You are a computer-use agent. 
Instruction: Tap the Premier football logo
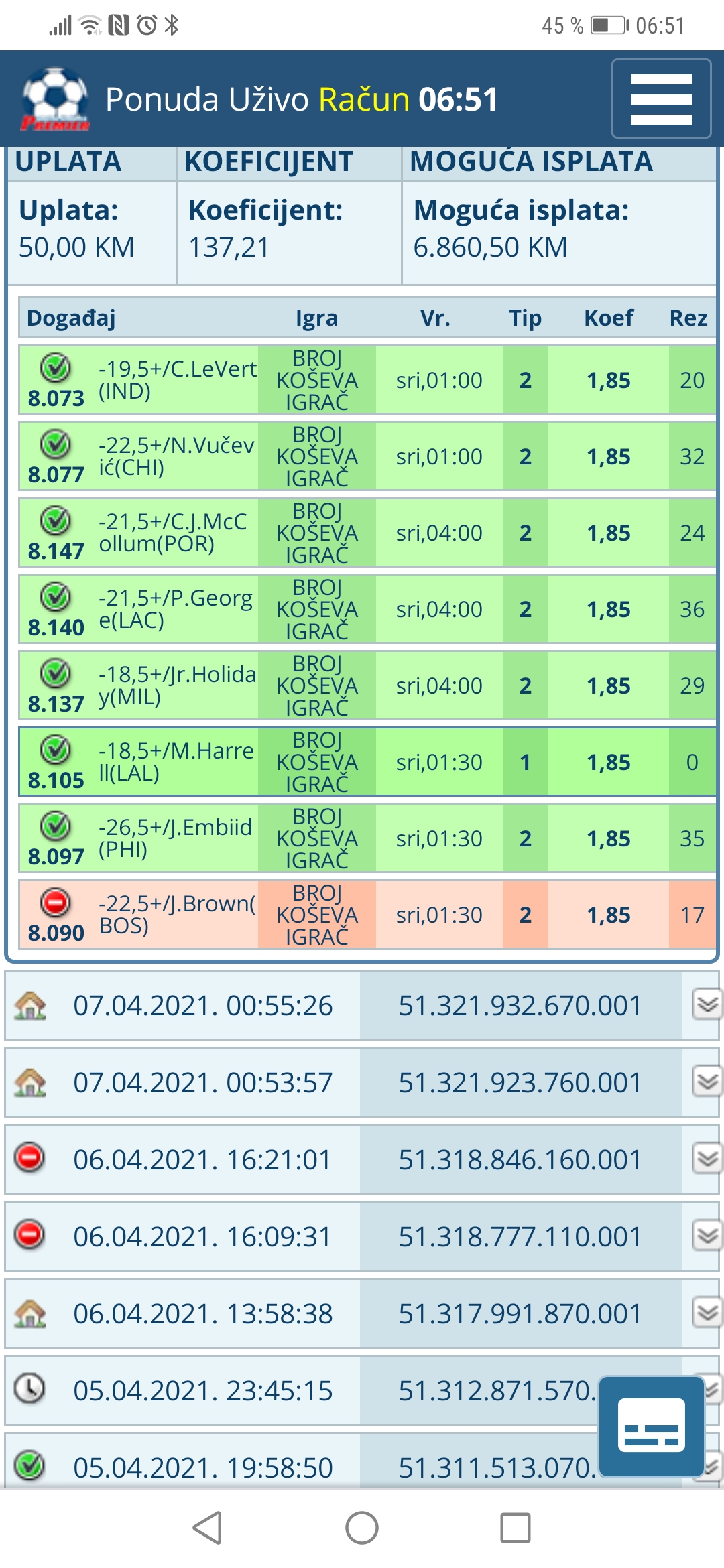coord(55,99)
